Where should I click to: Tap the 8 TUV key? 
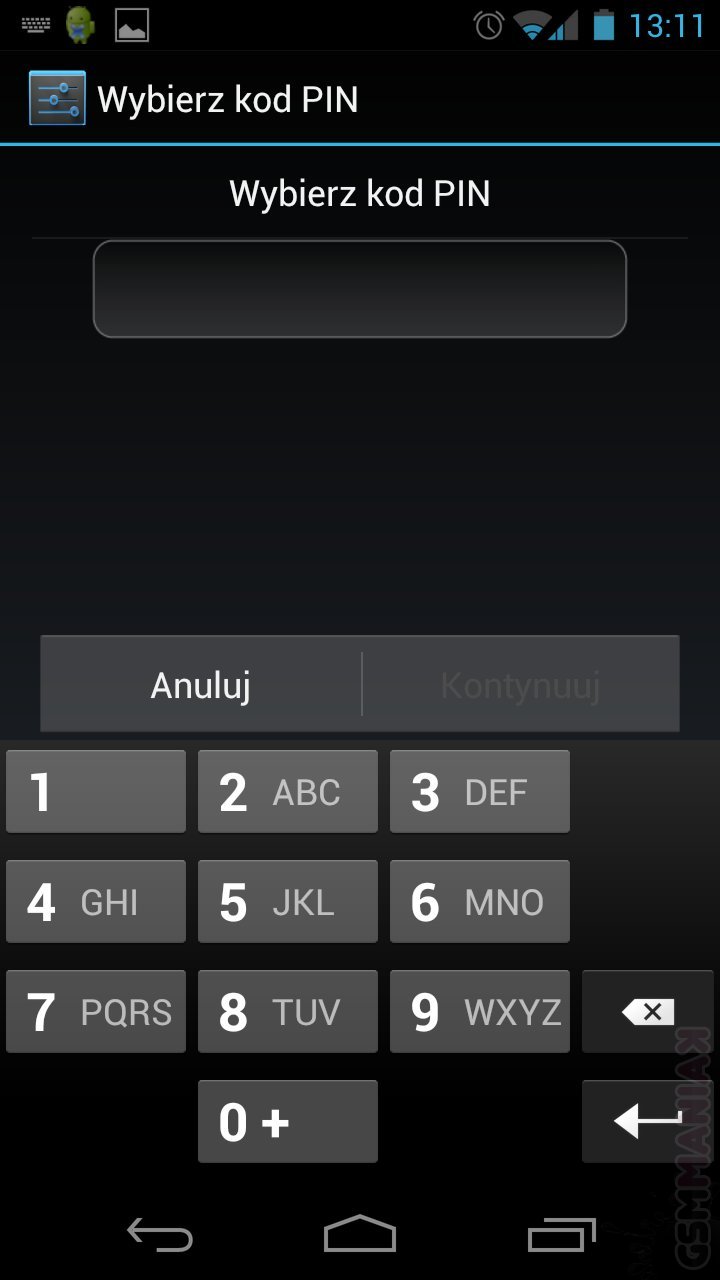288,1012
